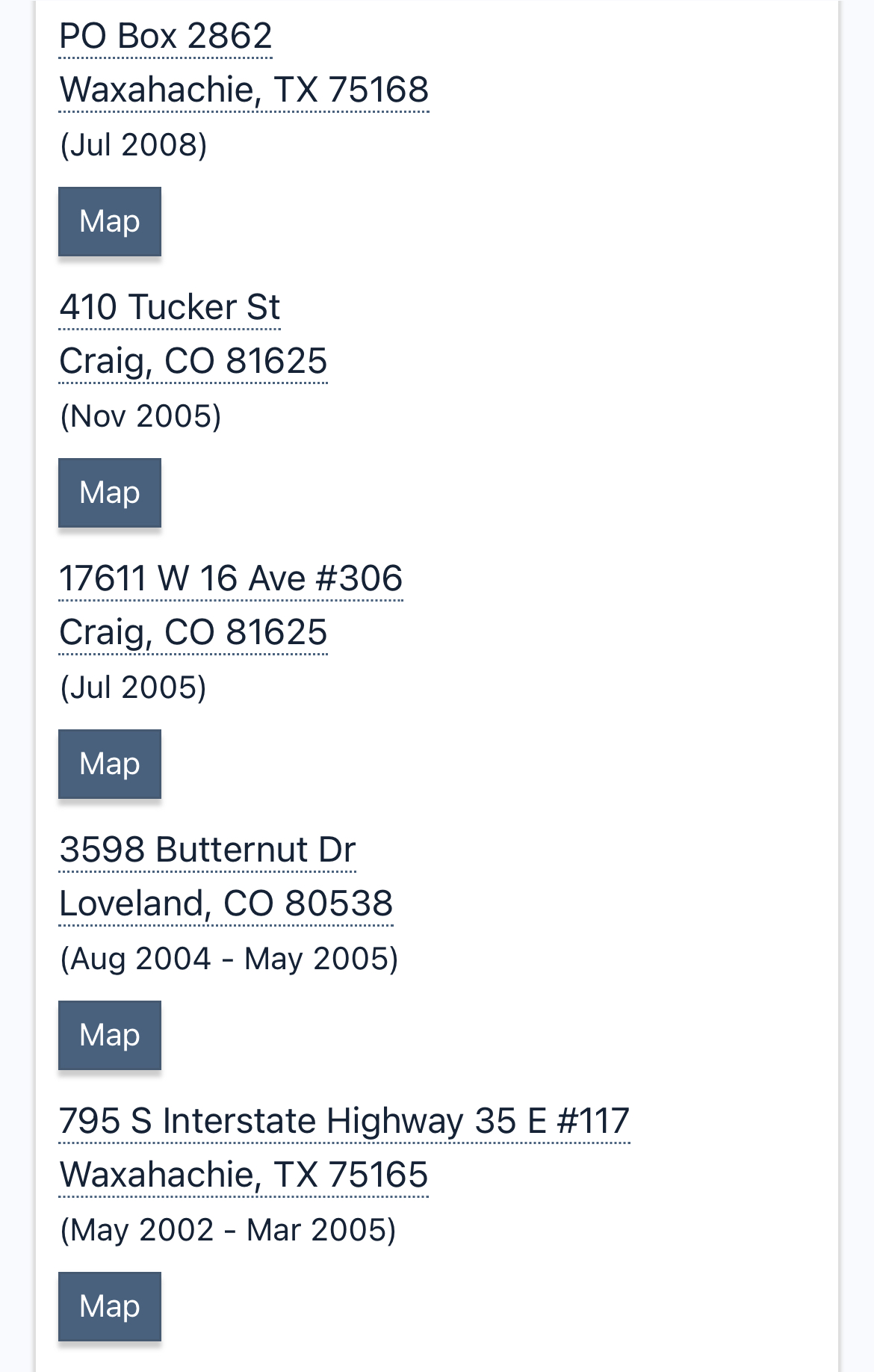
Task: Open map for PO Box 2862 Waxahachie
Action: pyautogui.click(x=110, y=222)
